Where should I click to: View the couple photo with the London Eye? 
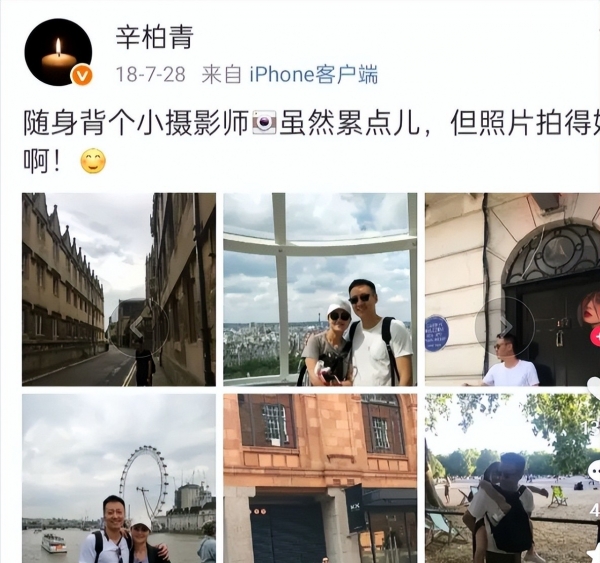[119, 477]
